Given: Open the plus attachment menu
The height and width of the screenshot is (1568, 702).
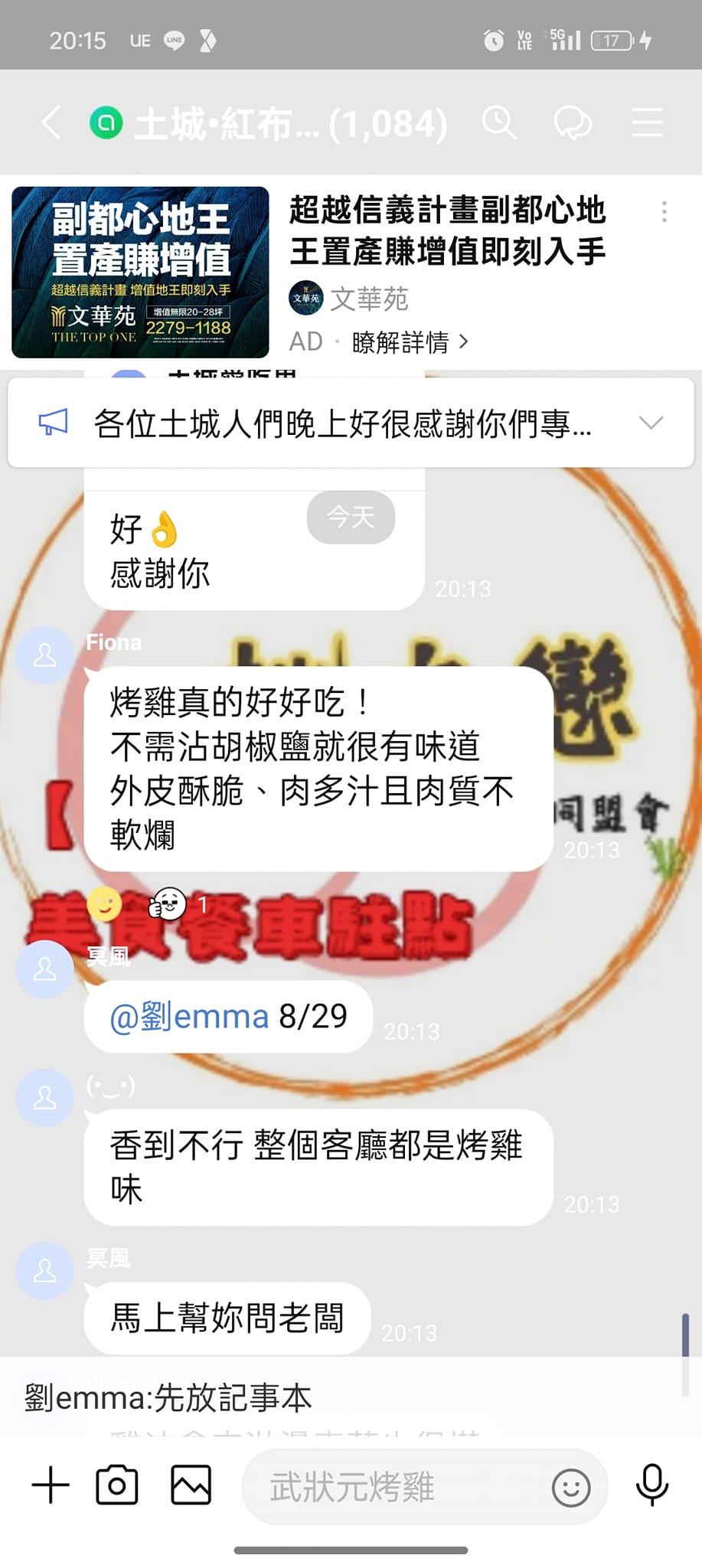Looking at the screenshot, I should (51, 1485).
